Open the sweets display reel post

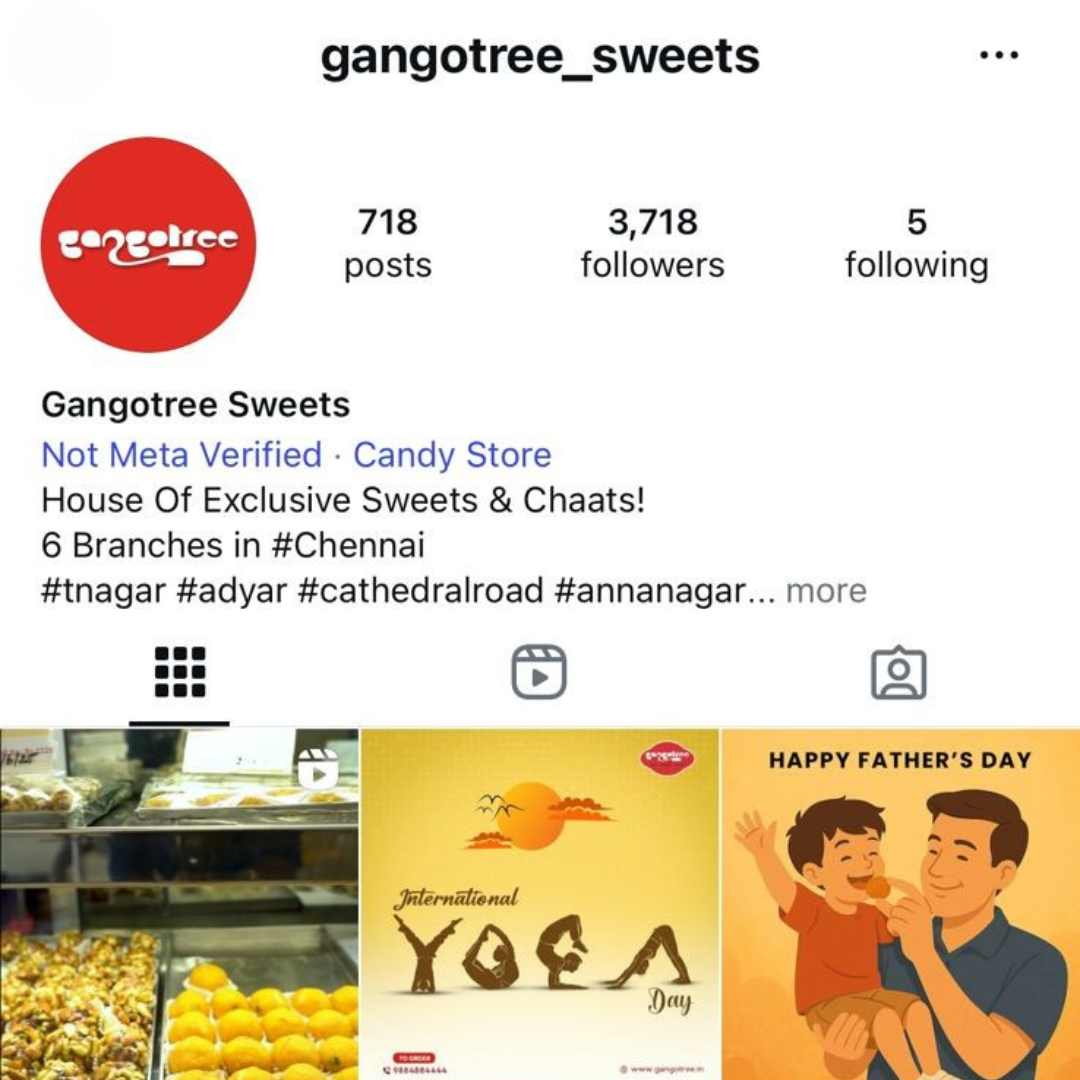pos(179,905)
